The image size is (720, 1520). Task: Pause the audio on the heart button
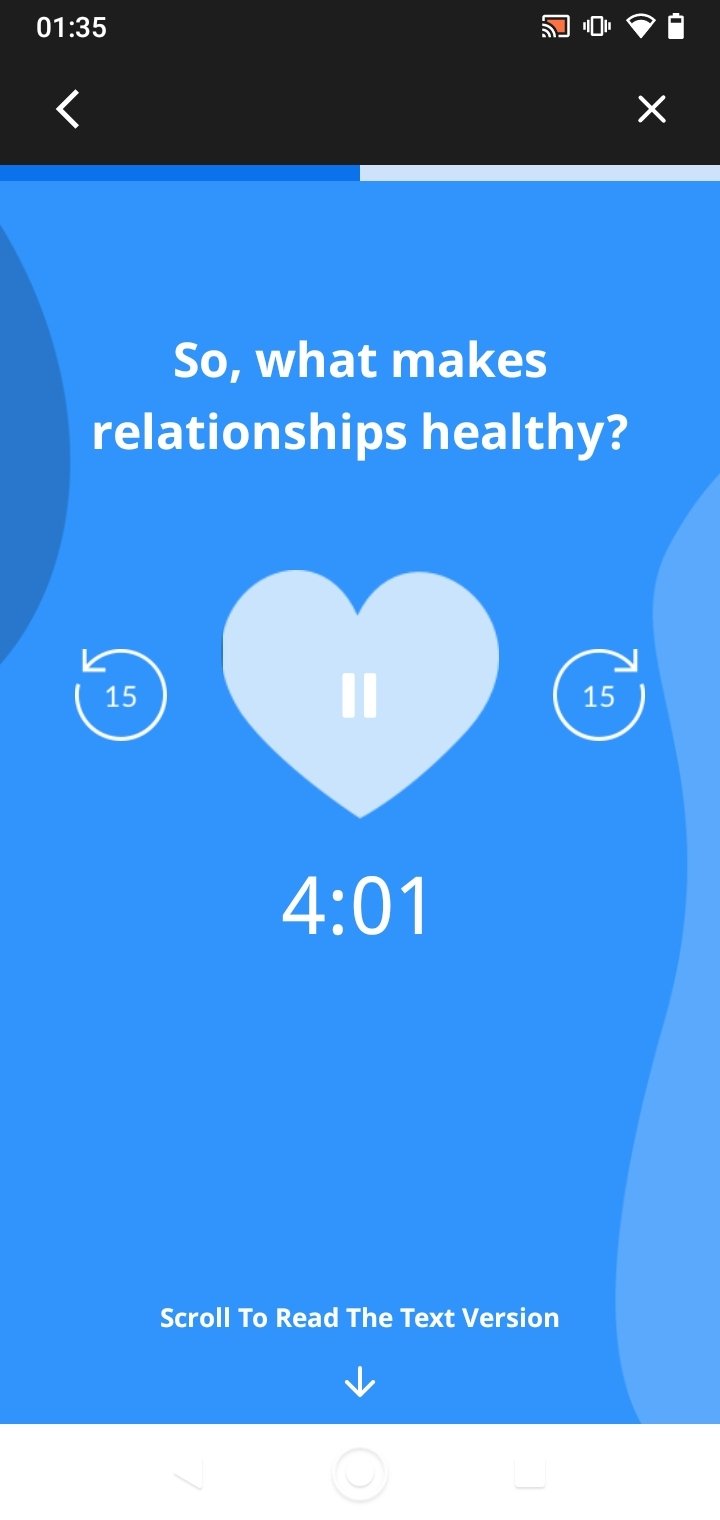click(x=360, y=694)
